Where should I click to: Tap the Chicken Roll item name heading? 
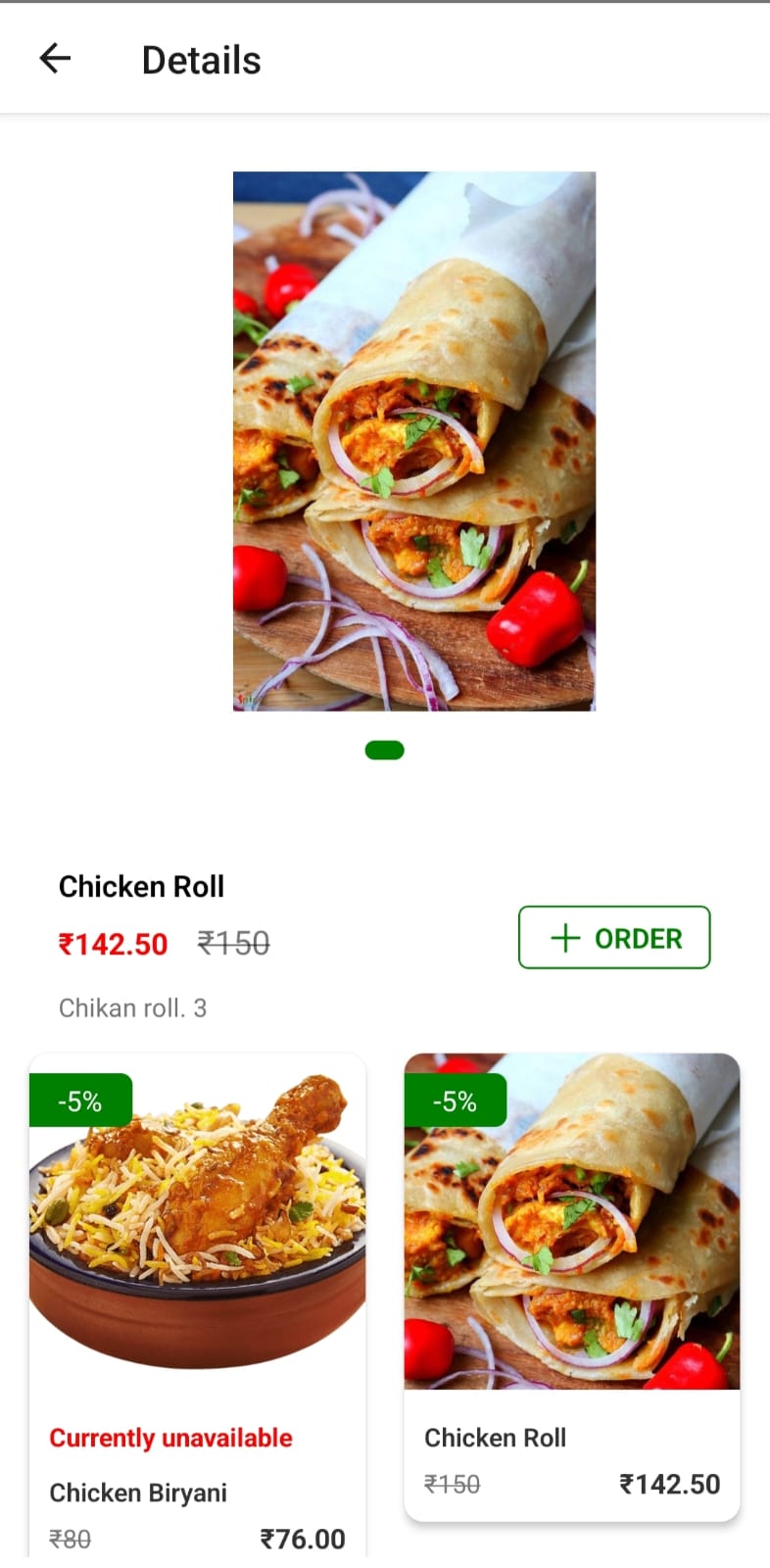pos(142,886)
